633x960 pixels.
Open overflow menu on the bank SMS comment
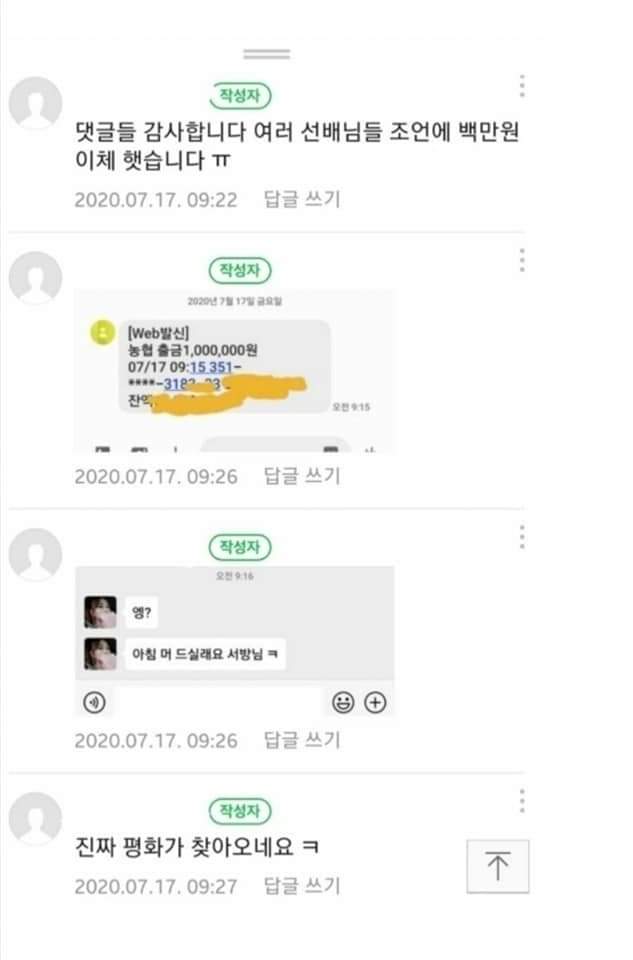pyautogui.click(x=522, y=261)
